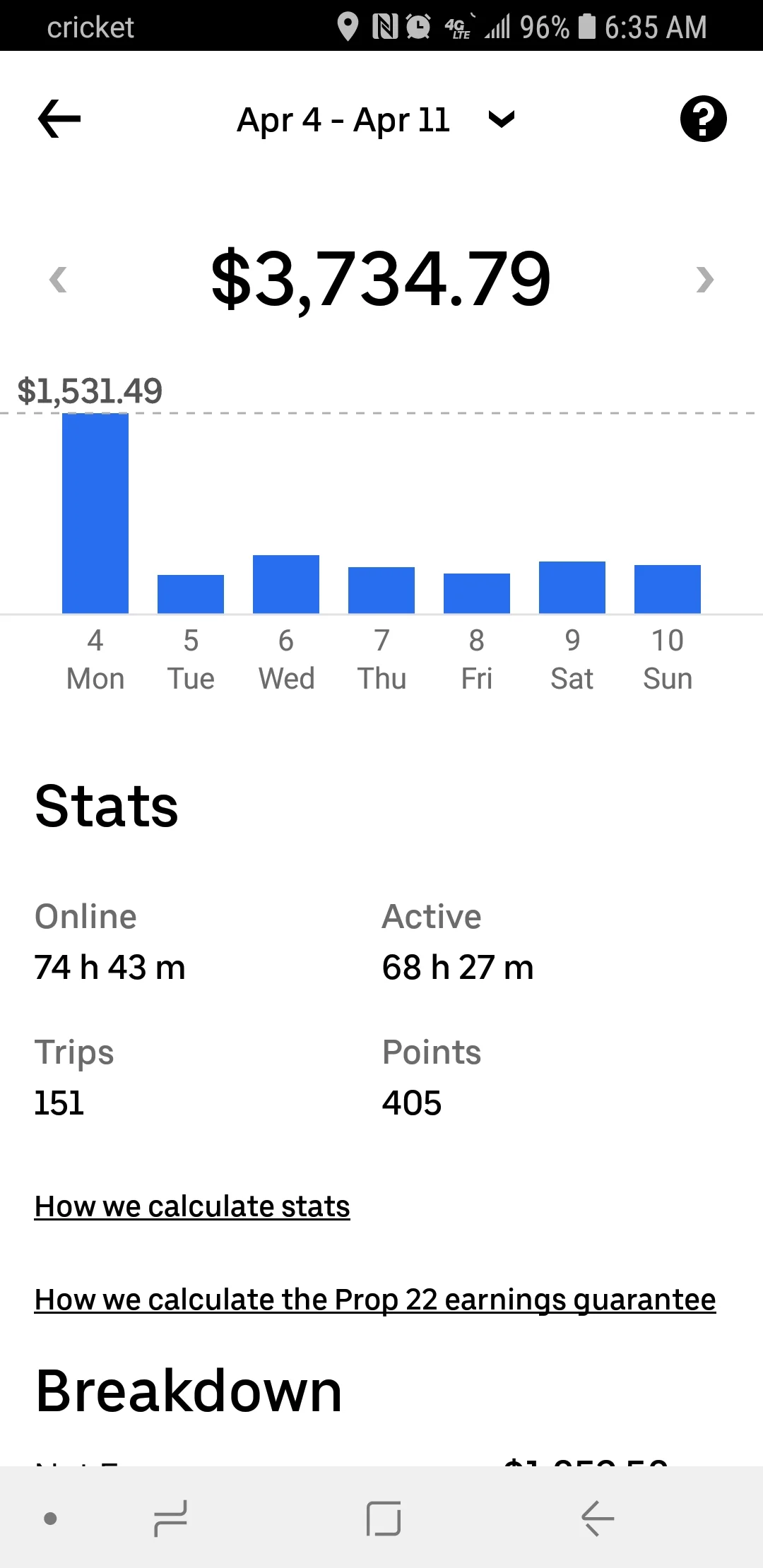Go to the previous week's earnings

tap(58, 280)
